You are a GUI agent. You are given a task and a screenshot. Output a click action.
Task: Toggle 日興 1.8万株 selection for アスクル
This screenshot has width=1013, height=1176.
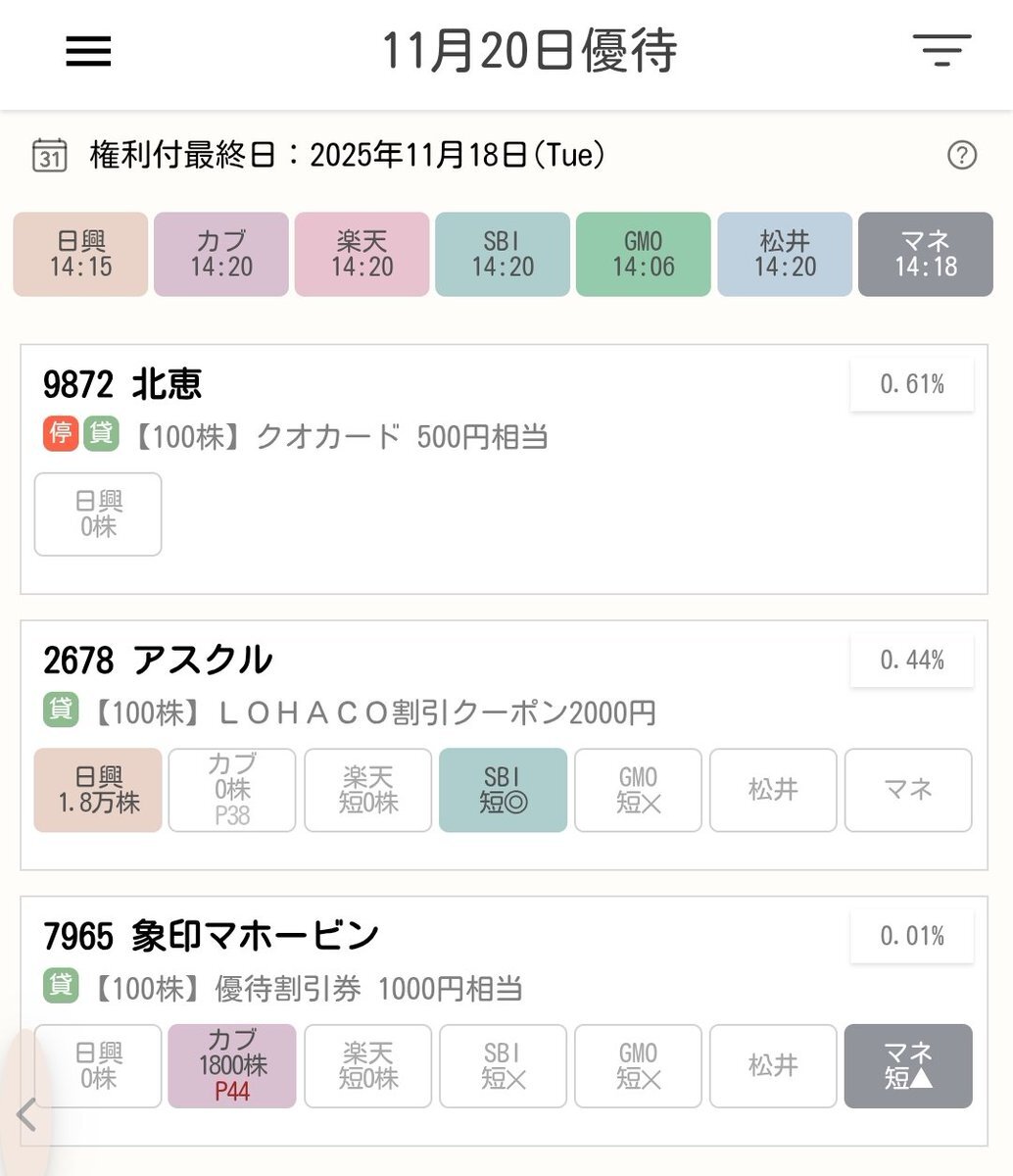tap(97, 791)
